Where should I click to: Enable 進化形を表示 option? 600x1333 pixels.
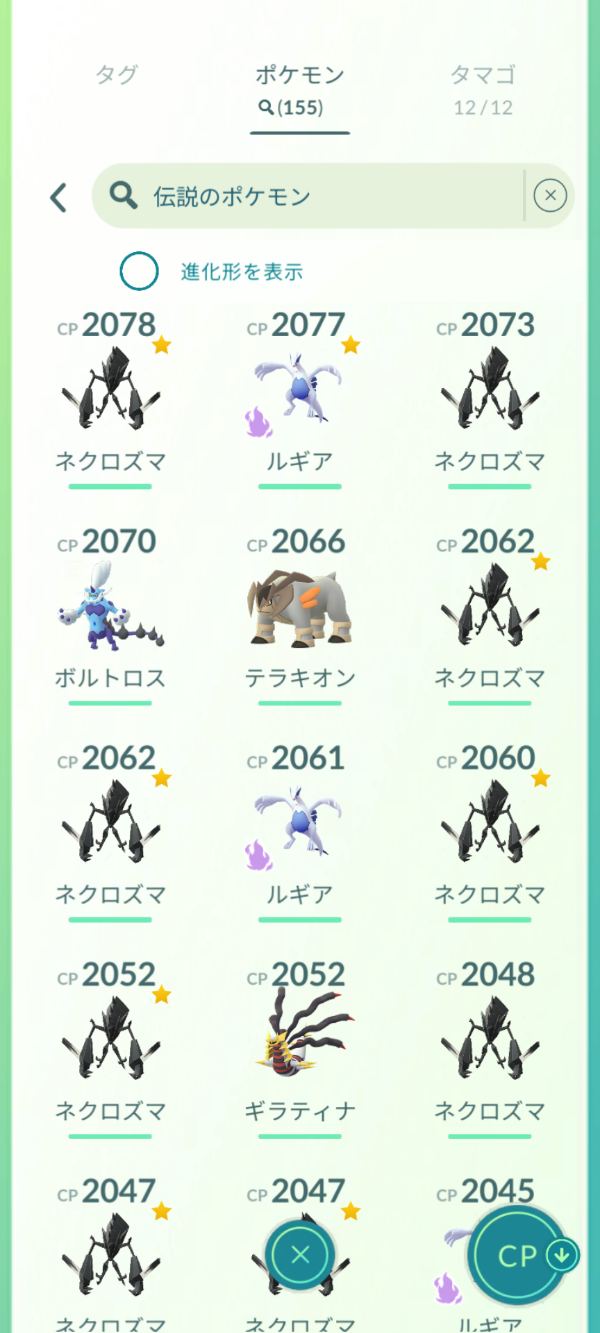click(x=139, y=271)
